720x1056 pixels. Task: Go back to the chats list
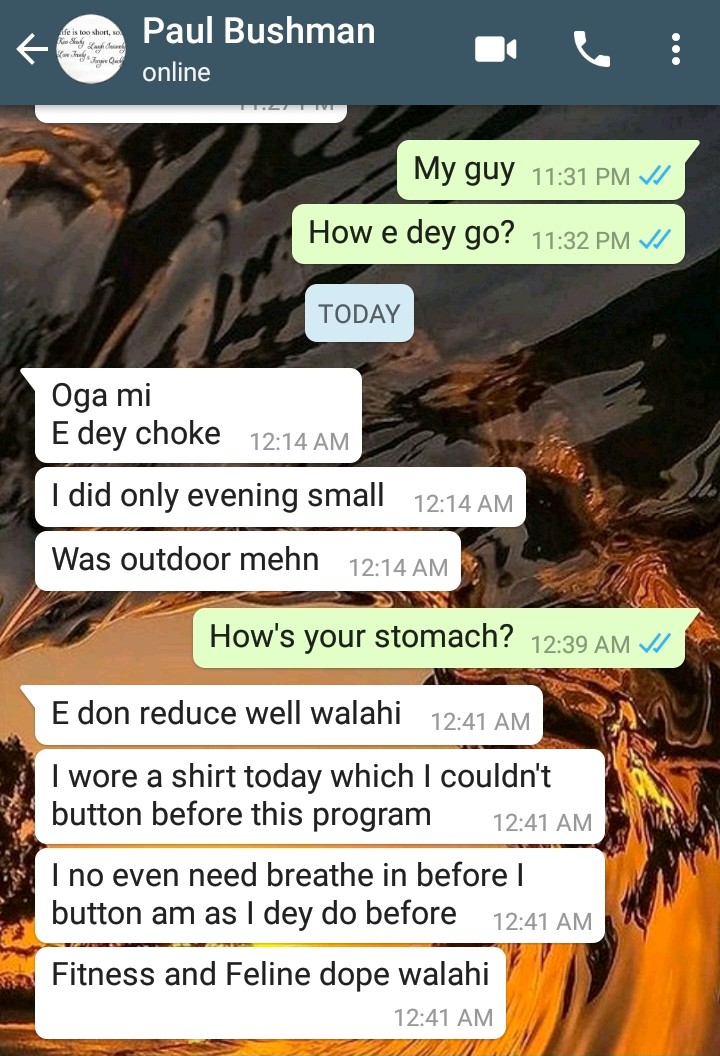pyautogui.click(x=31, y=50)
